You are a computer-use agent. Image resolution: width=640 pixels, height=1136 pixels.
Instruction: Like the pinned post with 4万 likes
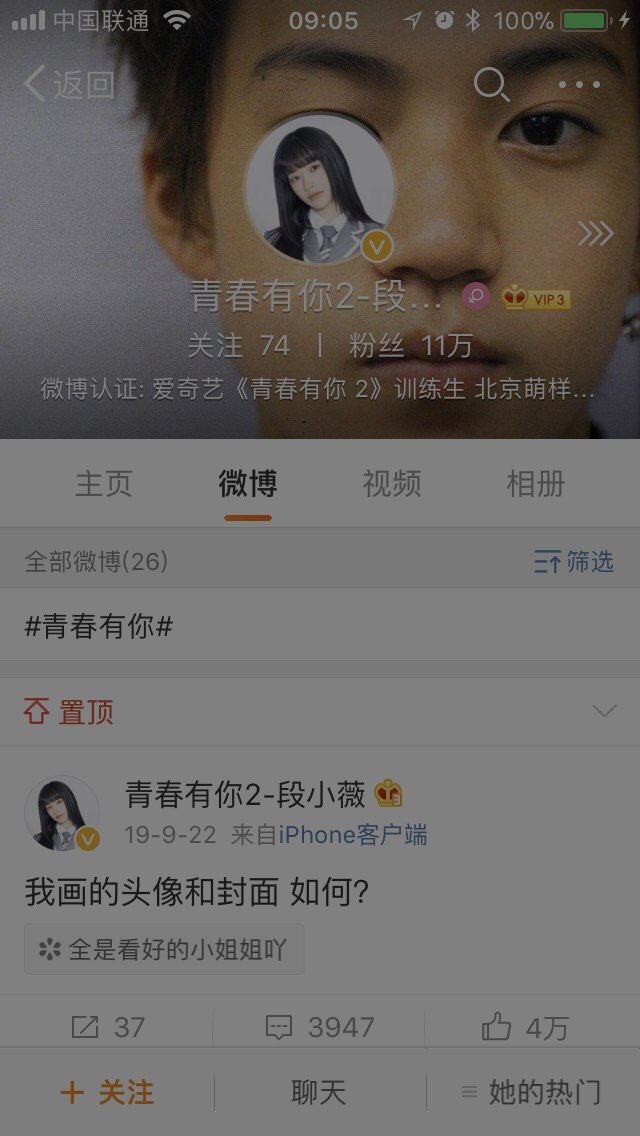pos(526,1027)
